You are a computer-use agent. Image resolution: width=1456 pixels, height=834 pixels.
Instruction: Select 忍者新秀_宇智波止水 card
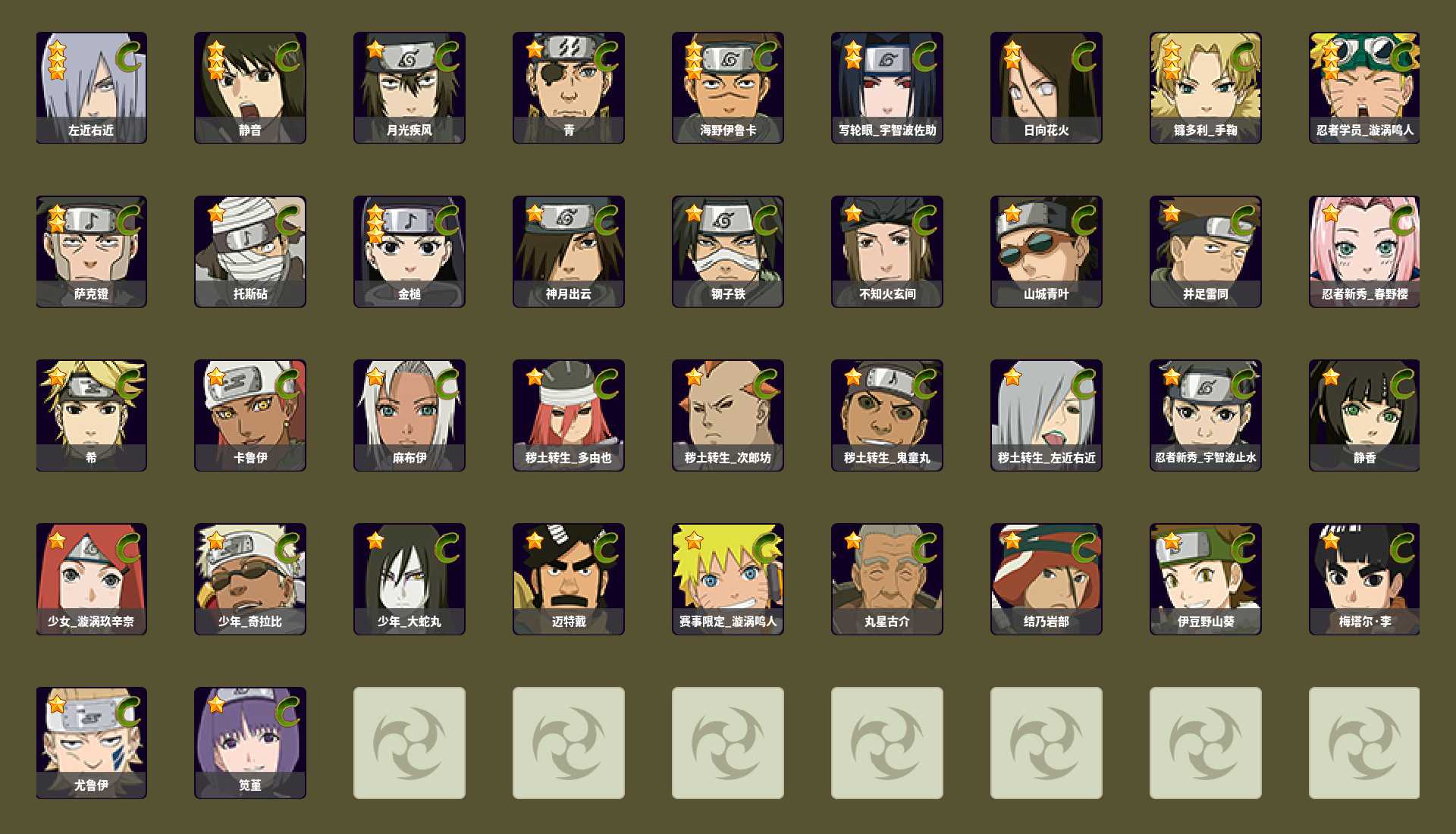(x=1206, y=415)
